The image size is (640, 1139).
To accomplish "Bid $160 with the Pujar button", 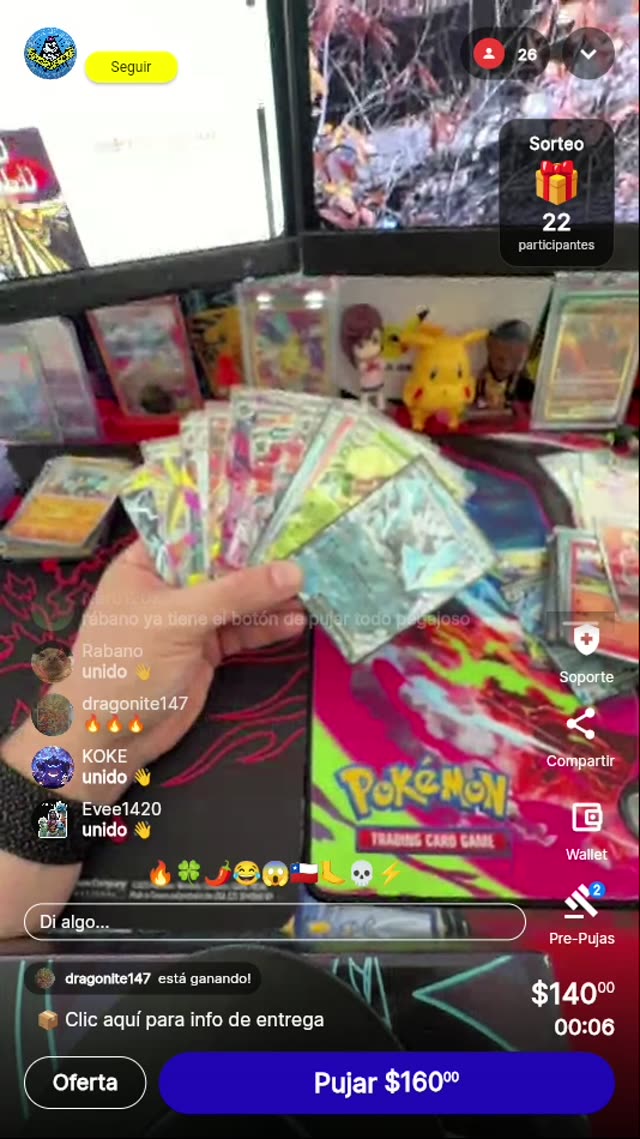I will point(386,1082).
